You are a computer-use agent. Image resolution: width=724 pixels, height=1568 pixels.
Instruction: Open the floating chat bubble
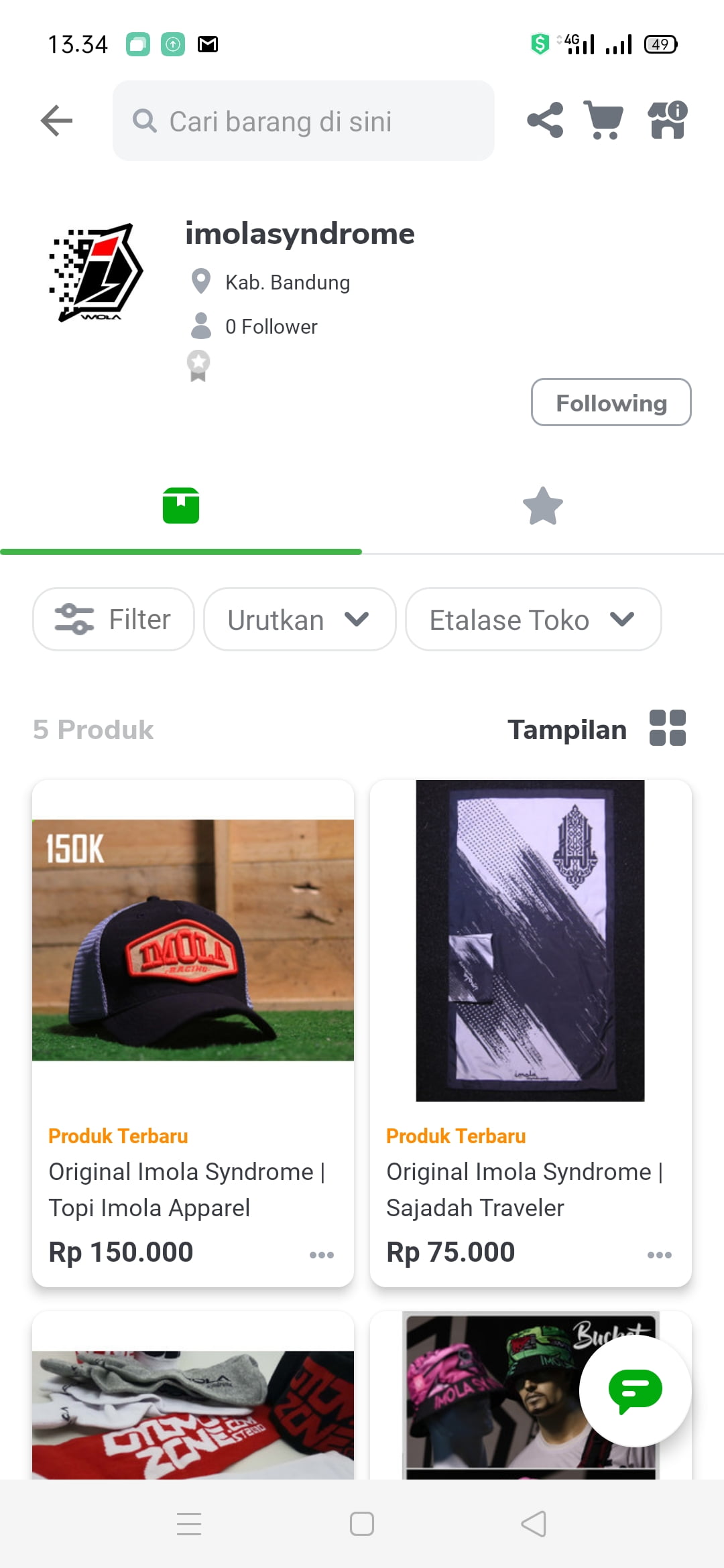pos(634,1391)
